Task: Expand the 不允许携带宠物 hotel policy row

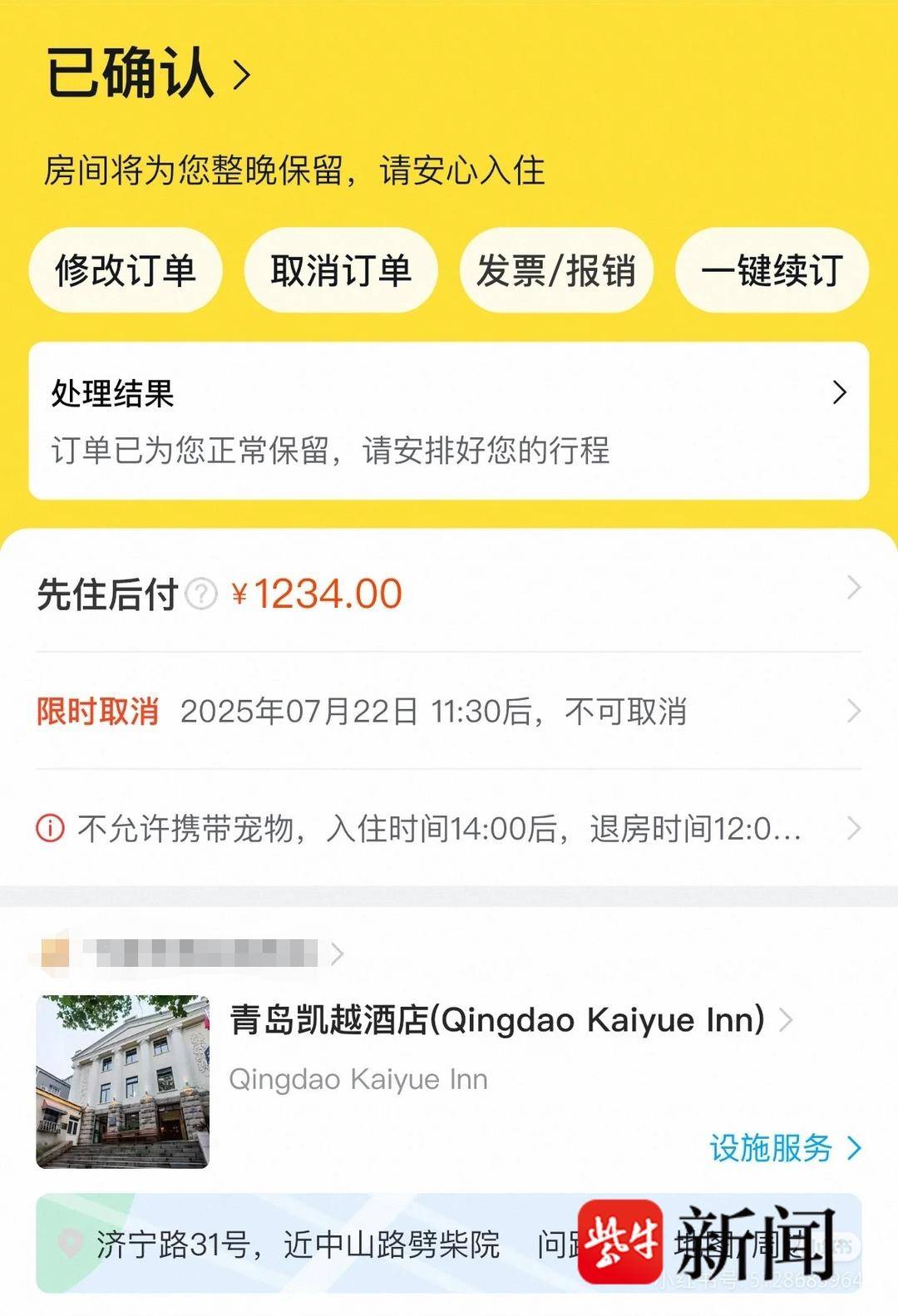Action: (449, 828)
